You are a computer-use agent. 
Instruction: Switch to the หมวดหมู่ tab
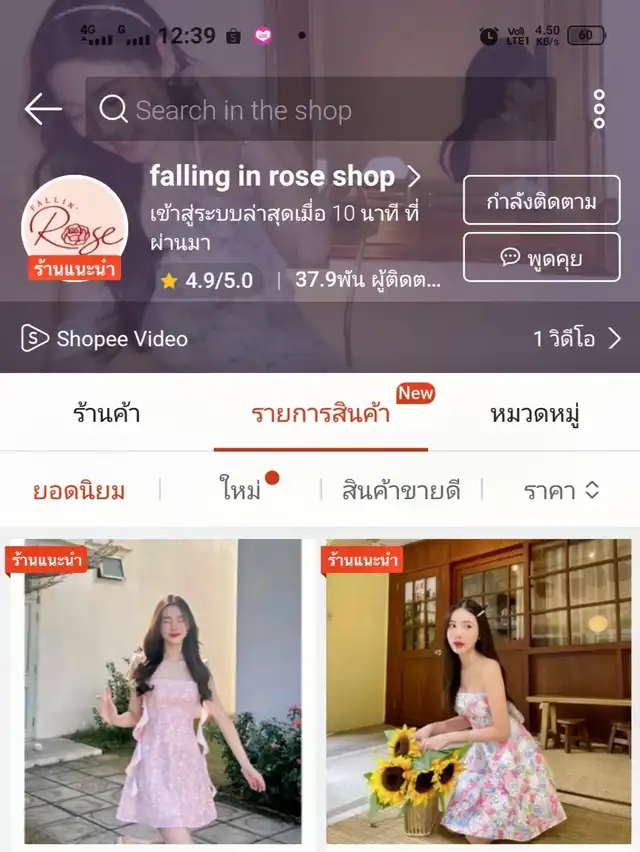(535, 414)
